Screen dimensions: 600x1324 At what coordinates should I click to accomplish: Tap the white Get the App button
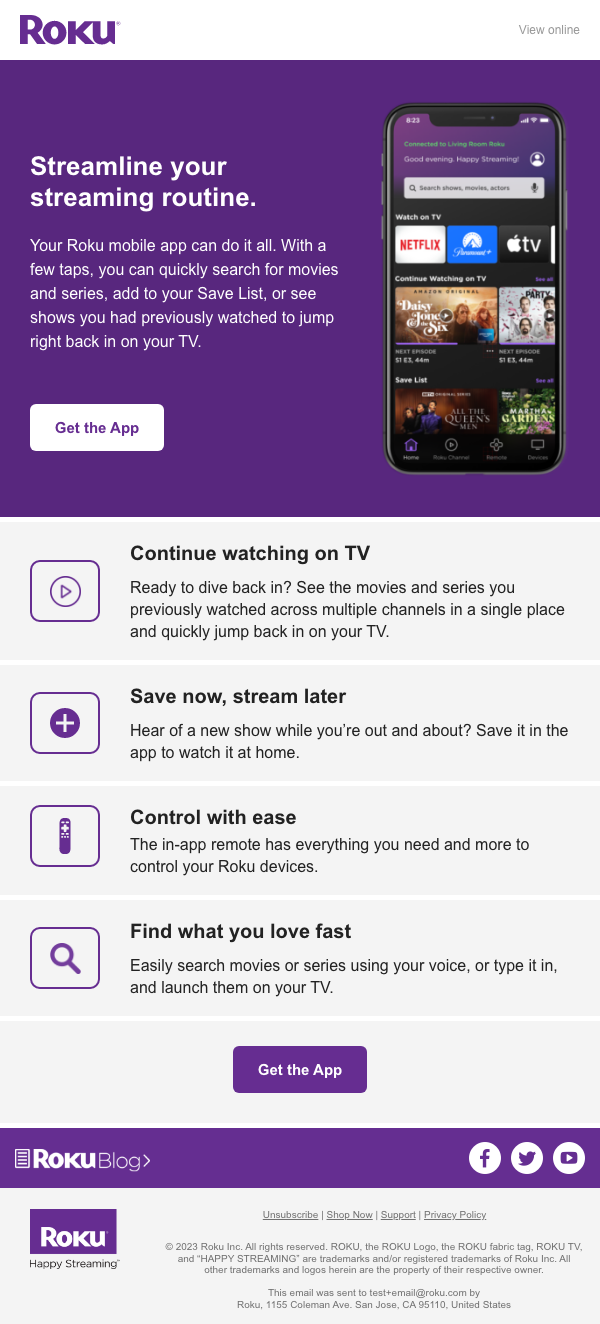[97, 428]
